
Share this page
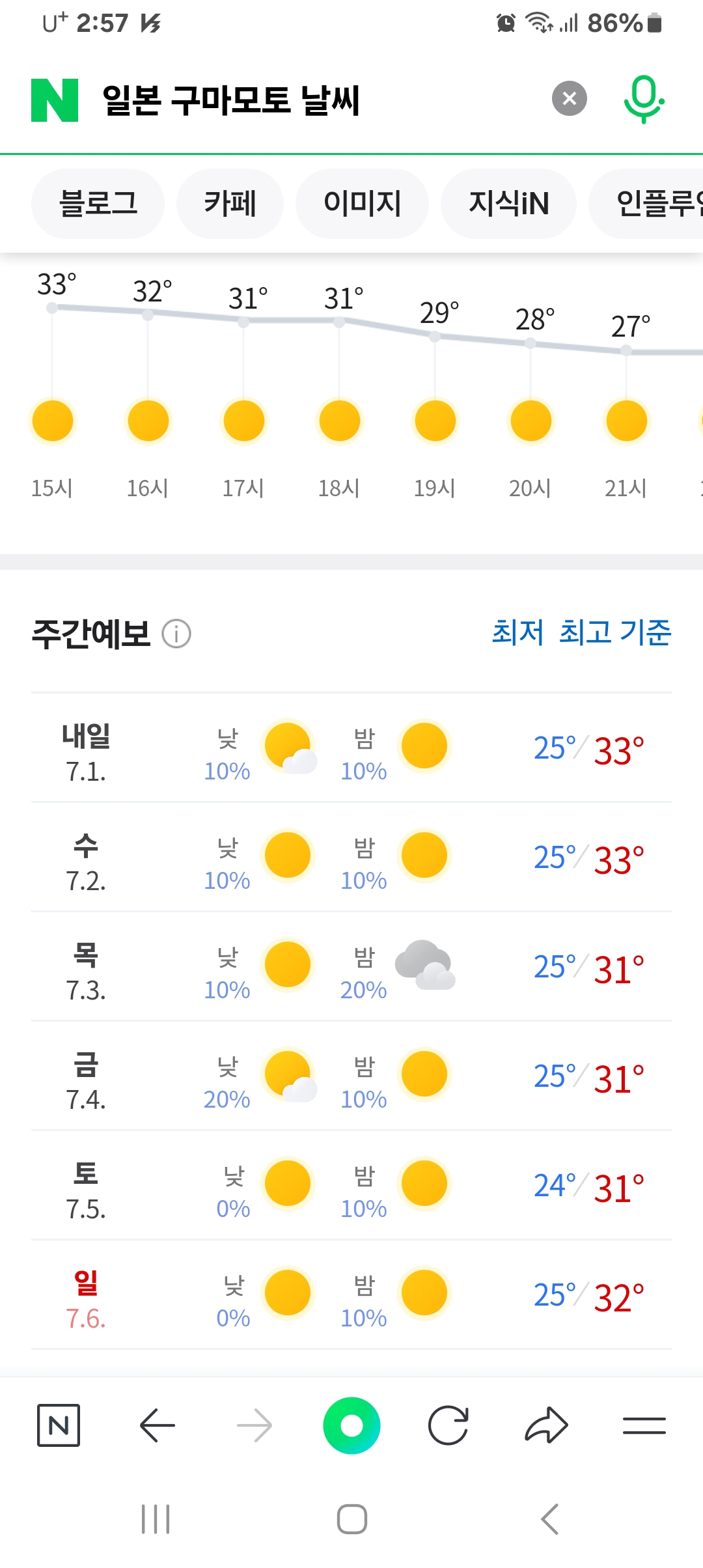546,1425
